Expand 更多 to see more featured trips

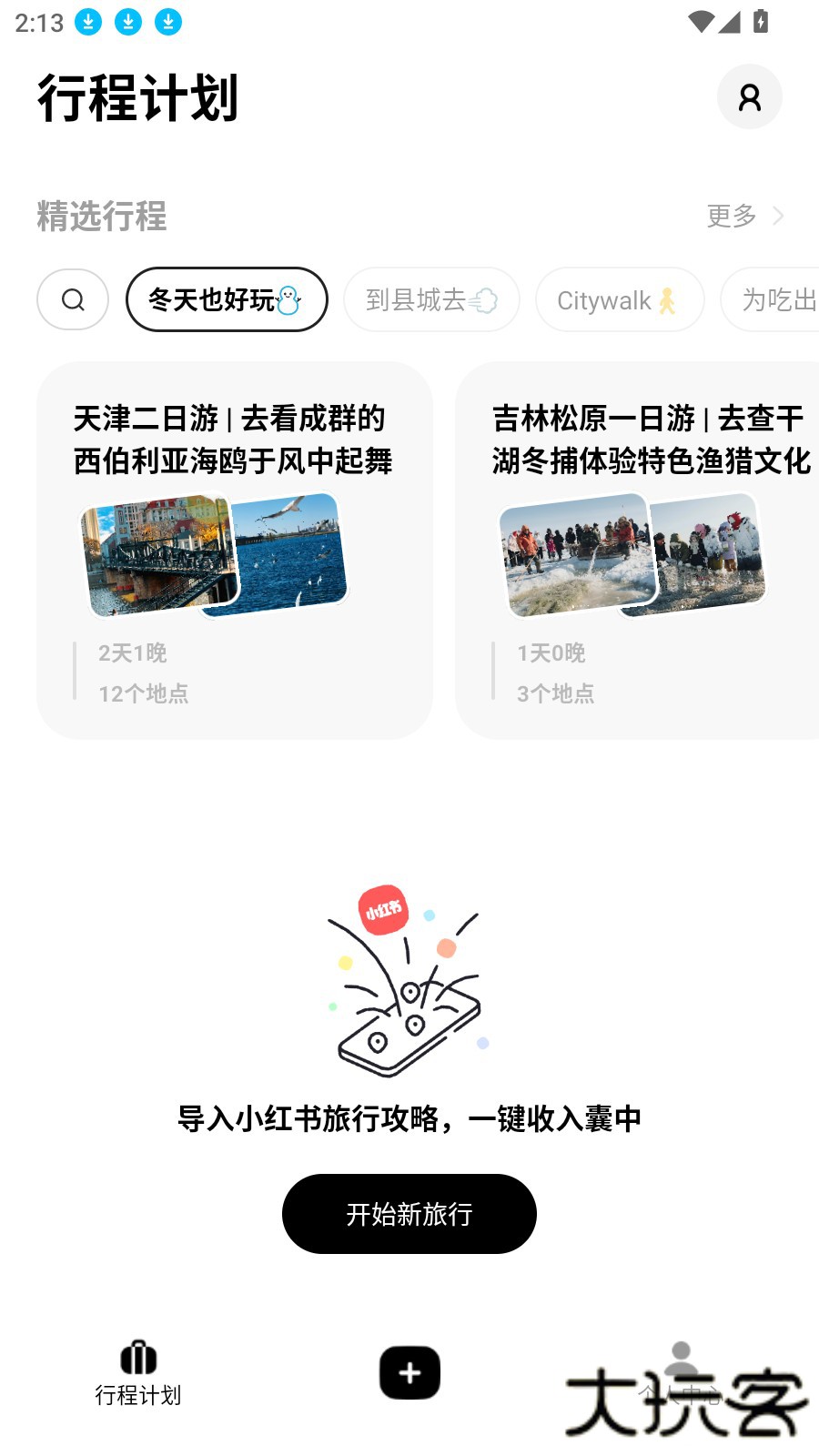[730, 217]
